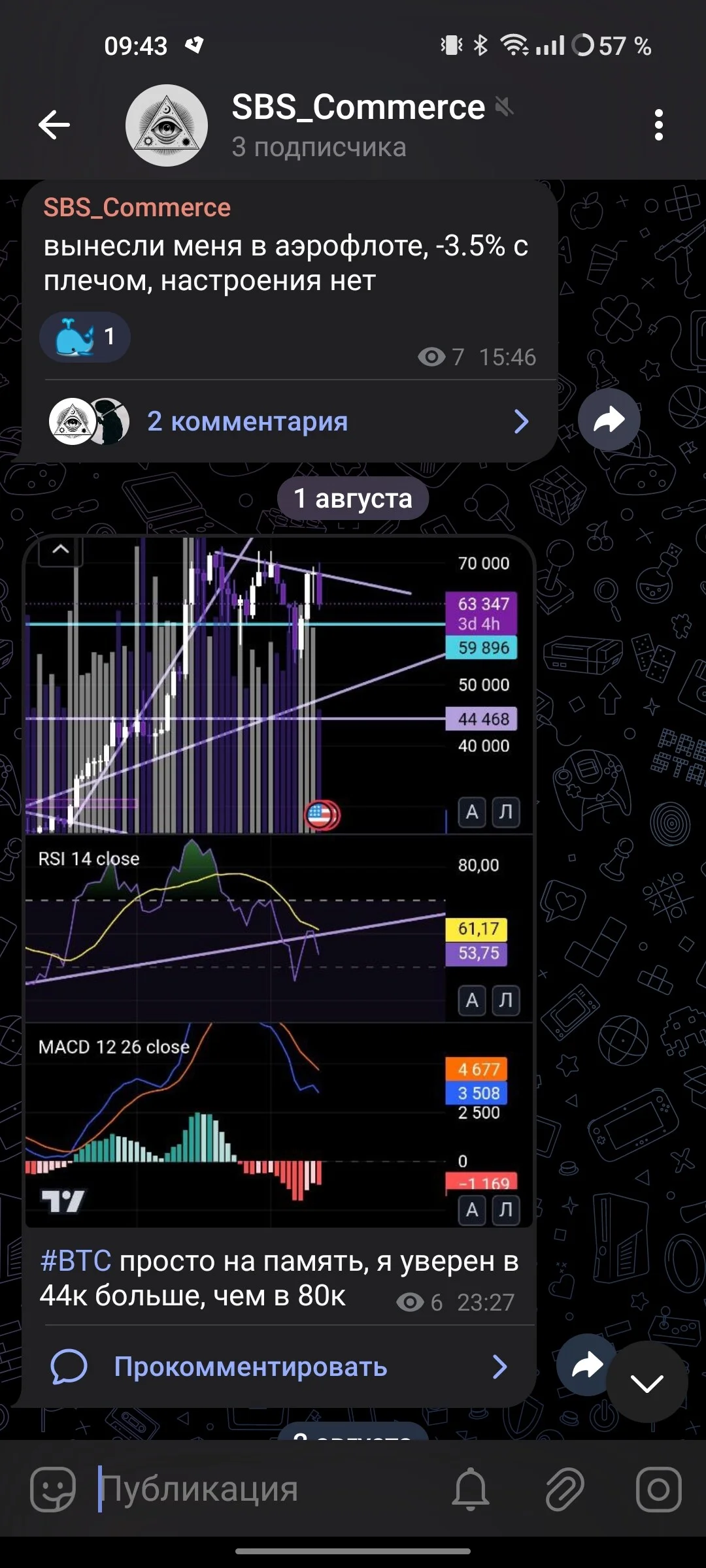Share the BTC chart post
Screen dimensions: 706x1568
[586, 1365]
